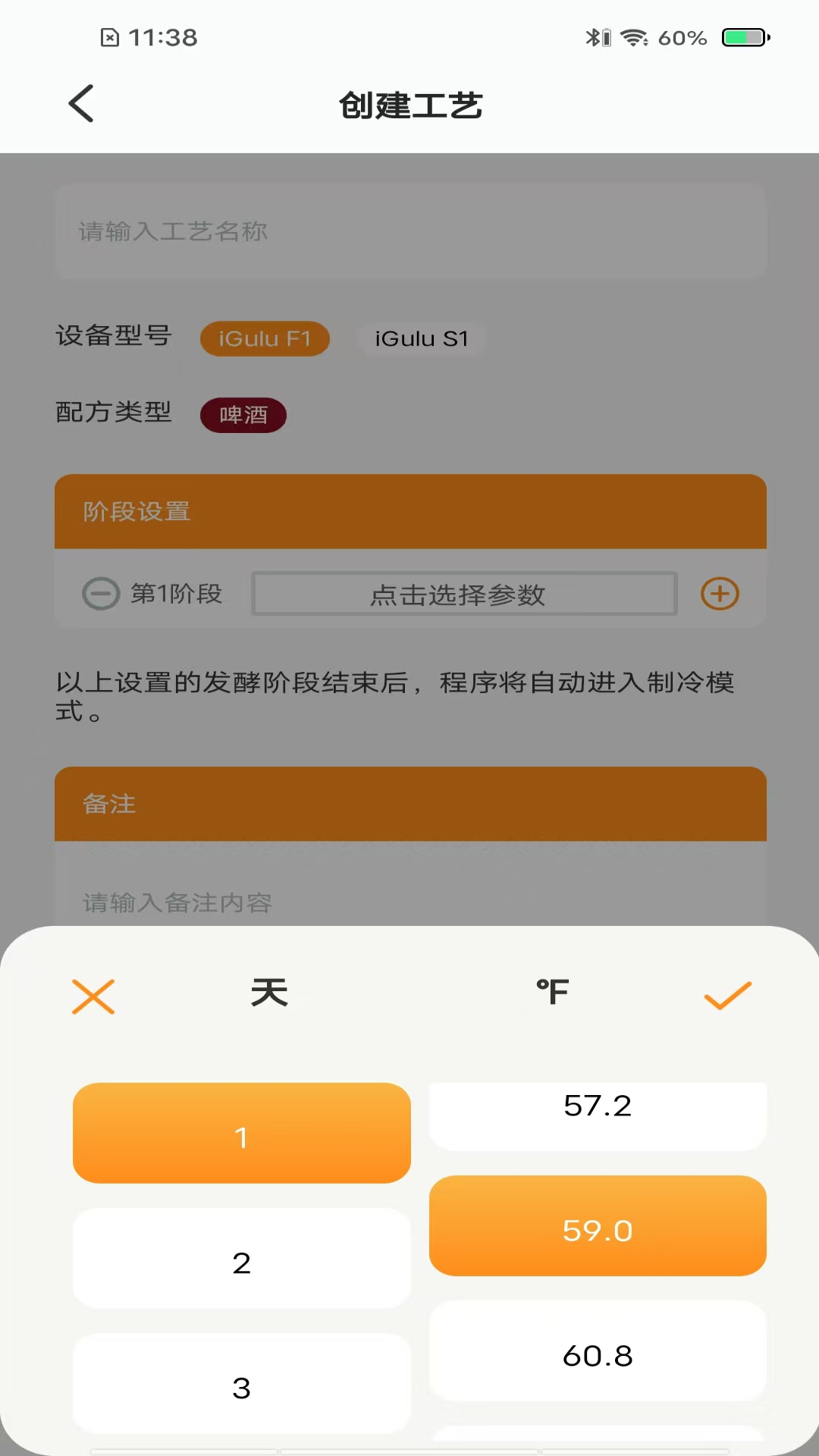Tap the back arrow to leave 创建工艺
This screenshot has height=1456, width=819.
coord(80,104)
